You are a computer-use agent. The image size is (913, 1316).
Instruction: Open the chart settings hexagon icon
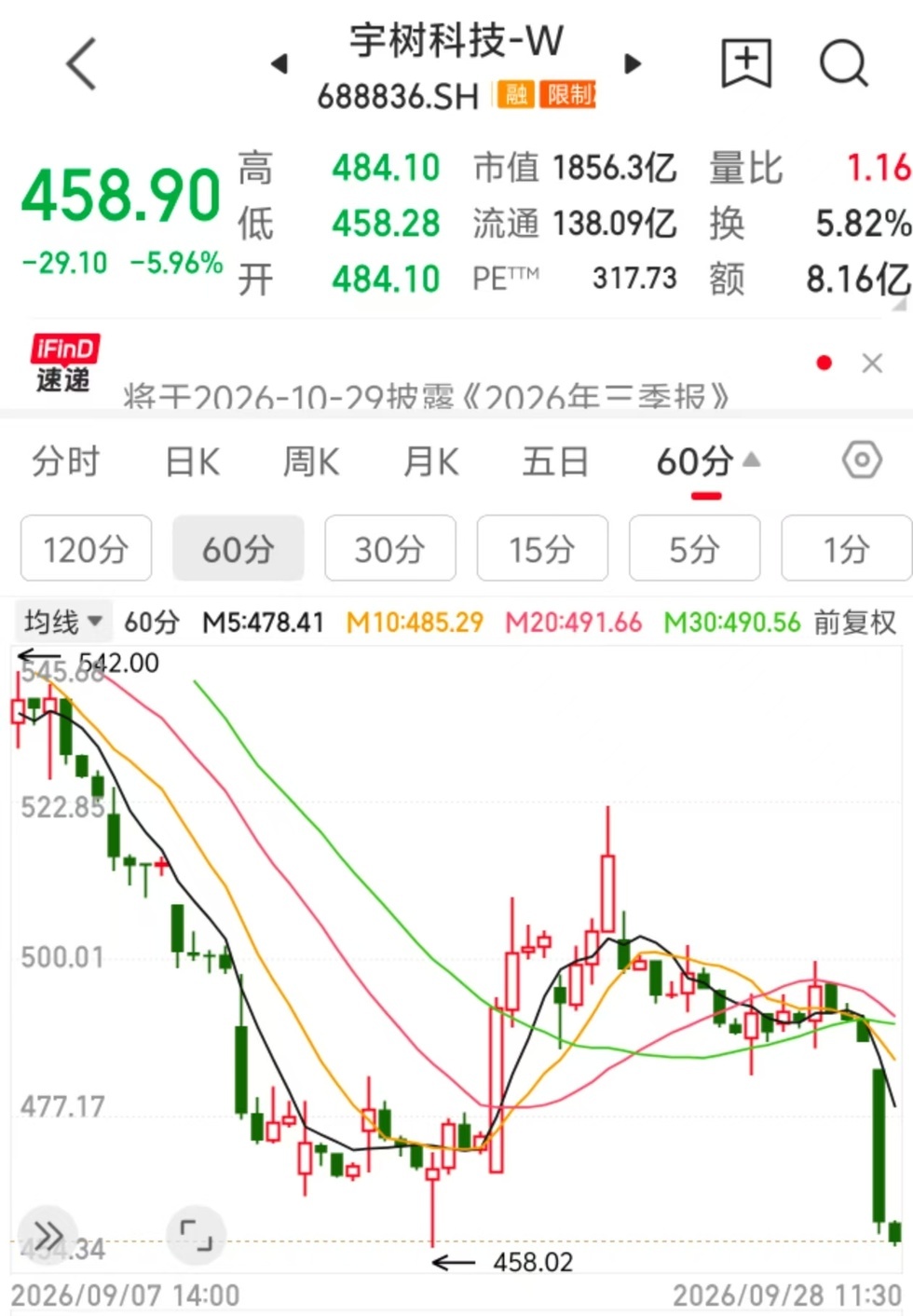862,459
